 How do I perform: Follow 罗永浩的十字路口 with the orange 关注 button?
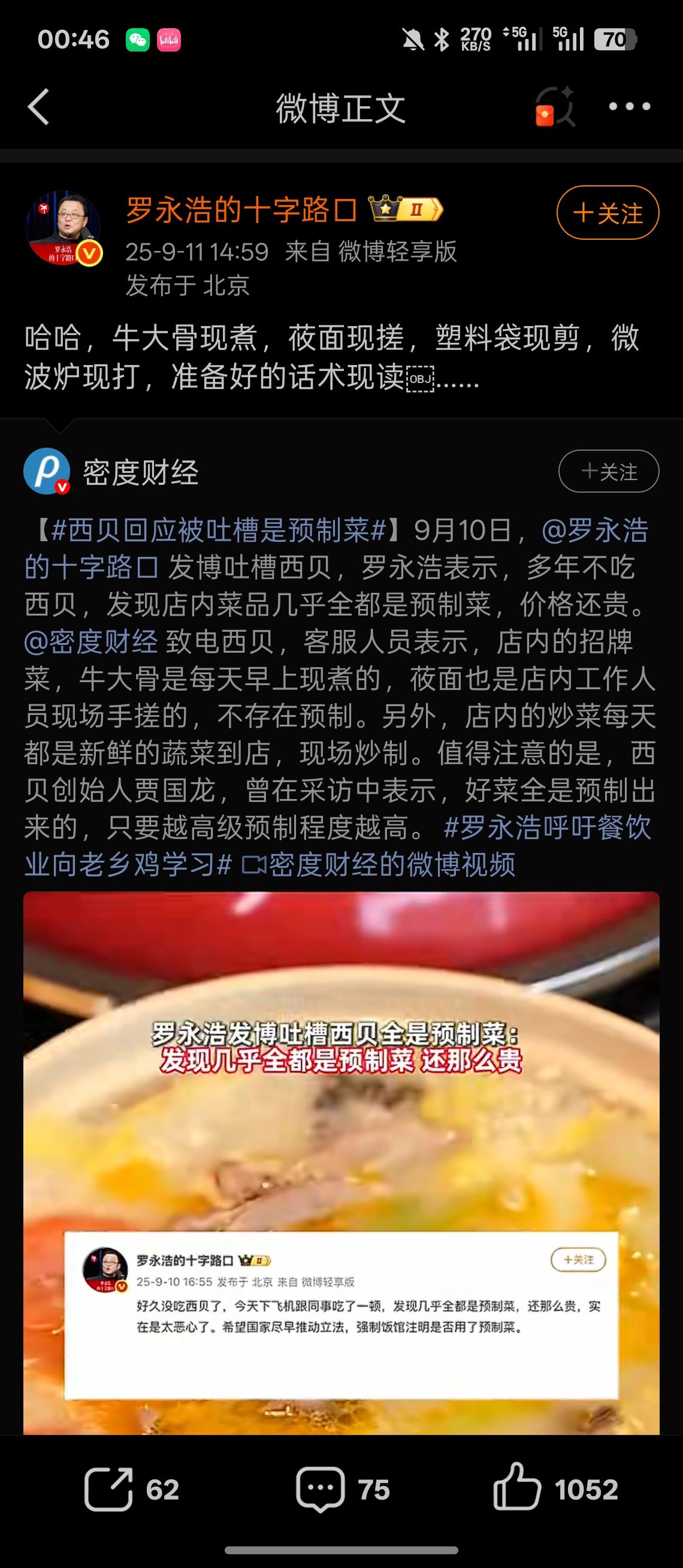click(608, 212)
